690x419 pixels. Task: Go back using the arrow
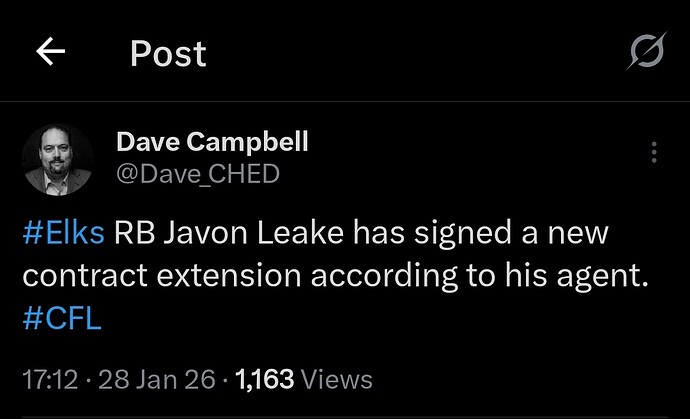pyautogui.click(x=50, y=52)
